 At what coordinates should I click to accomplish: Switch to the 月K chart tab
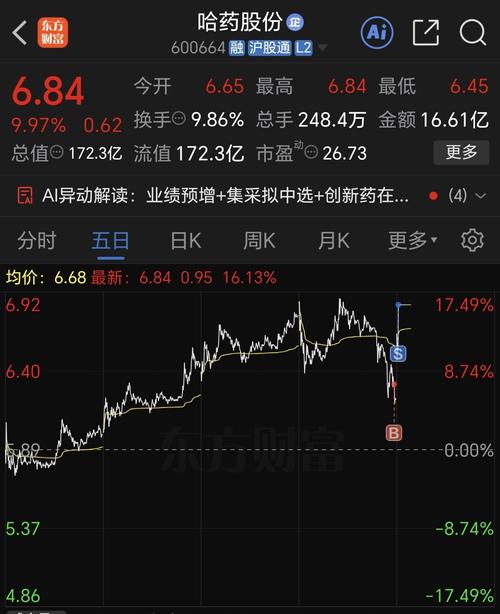[x=334, y=240]
